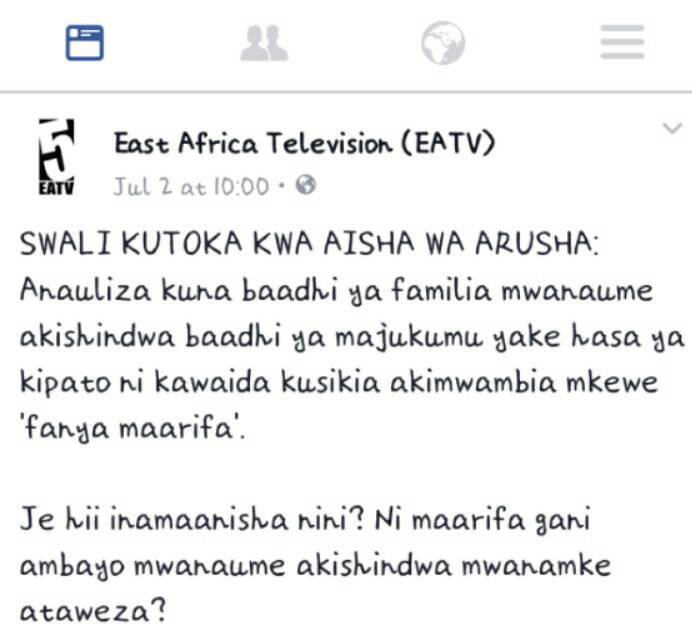
Task: Open the Friend Requests tab
Action: [264, 43]
